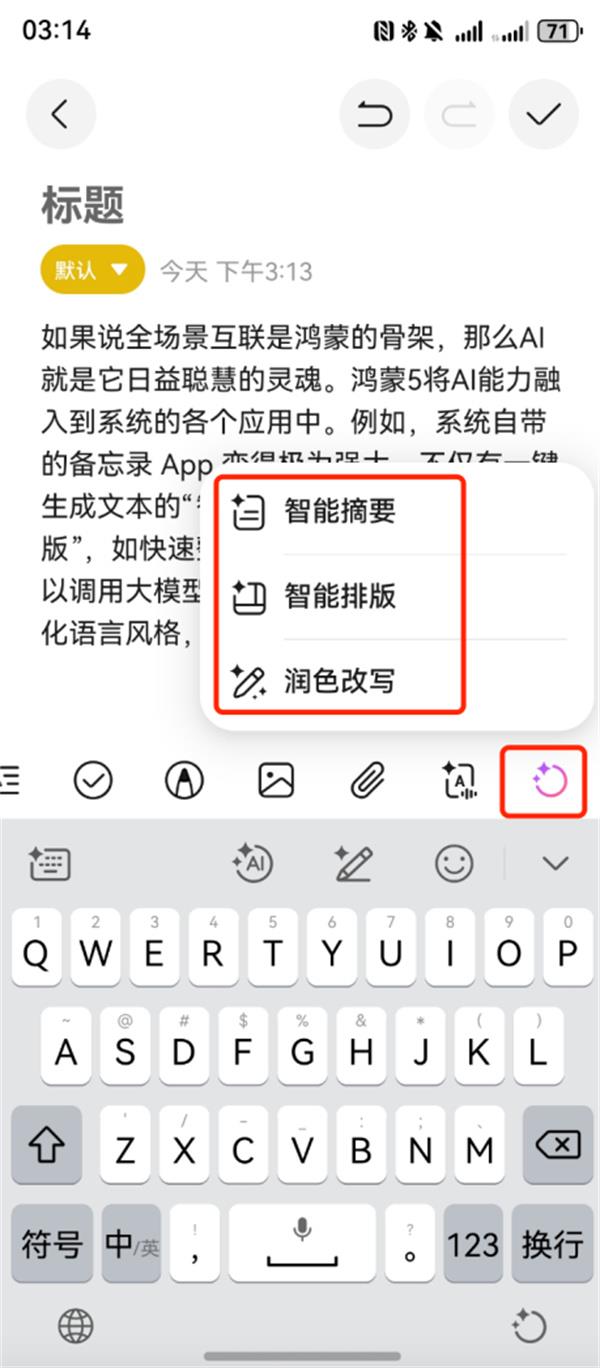This screenshot has width=600, height=1368.
Task: Open the emoji picker on keyboard
Action: (x=454, y=862)
